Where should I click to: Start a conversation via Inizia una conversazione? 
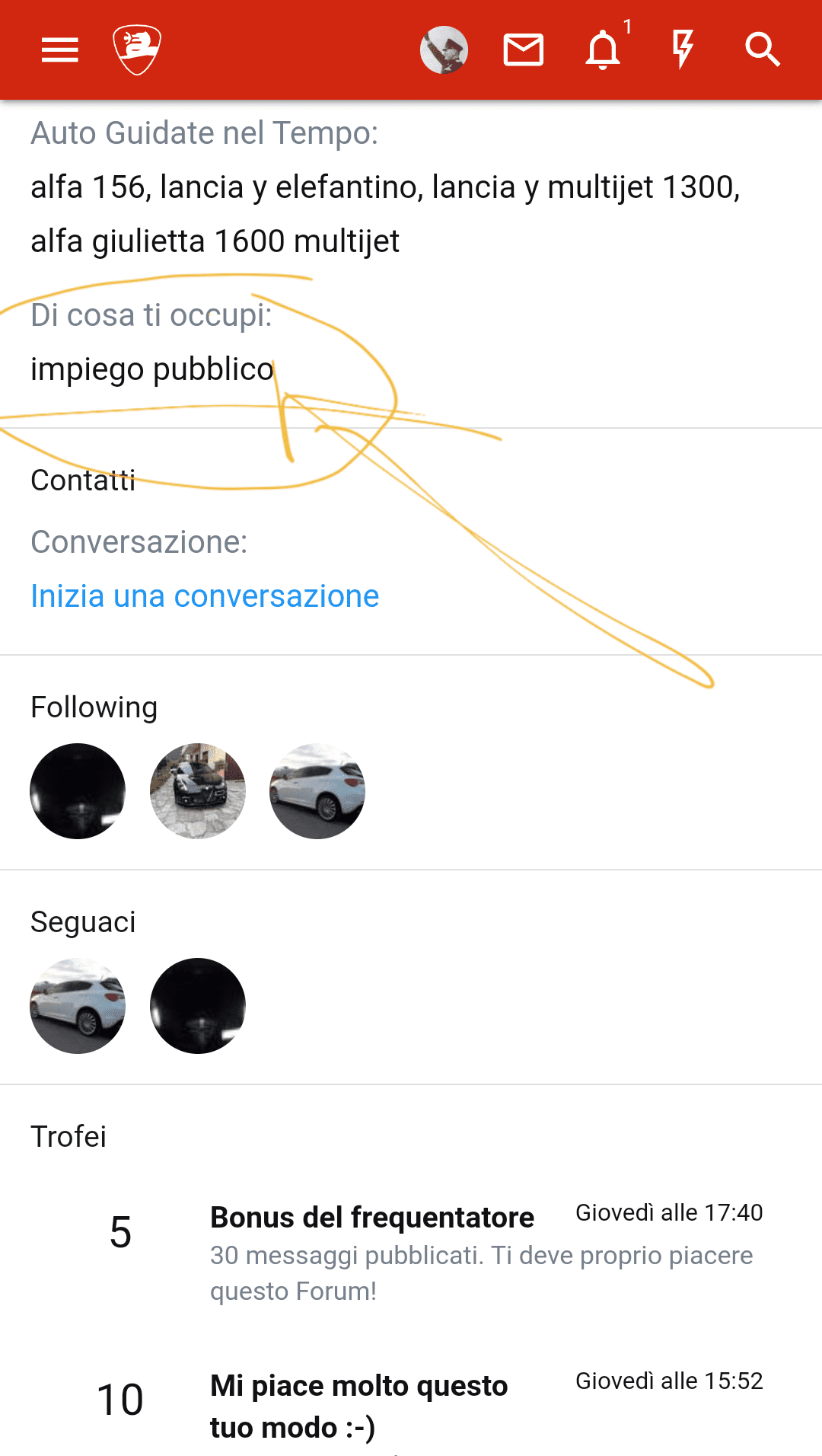(205, 596)
